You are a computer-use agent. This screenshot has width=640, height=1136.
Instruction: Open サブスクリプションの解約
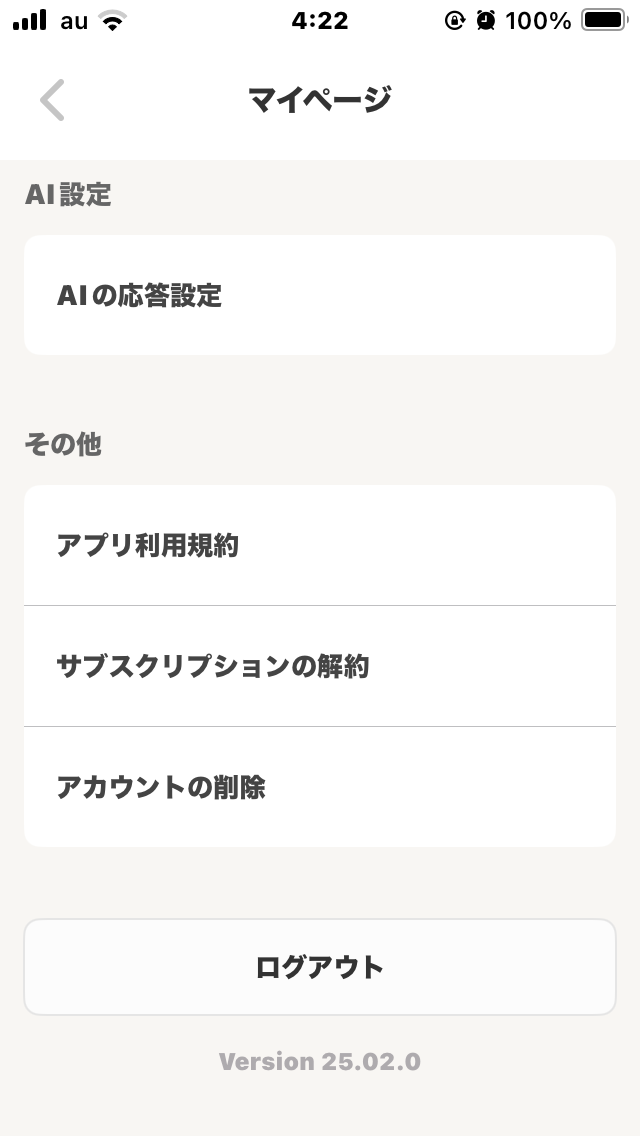[x=320, y=666]
